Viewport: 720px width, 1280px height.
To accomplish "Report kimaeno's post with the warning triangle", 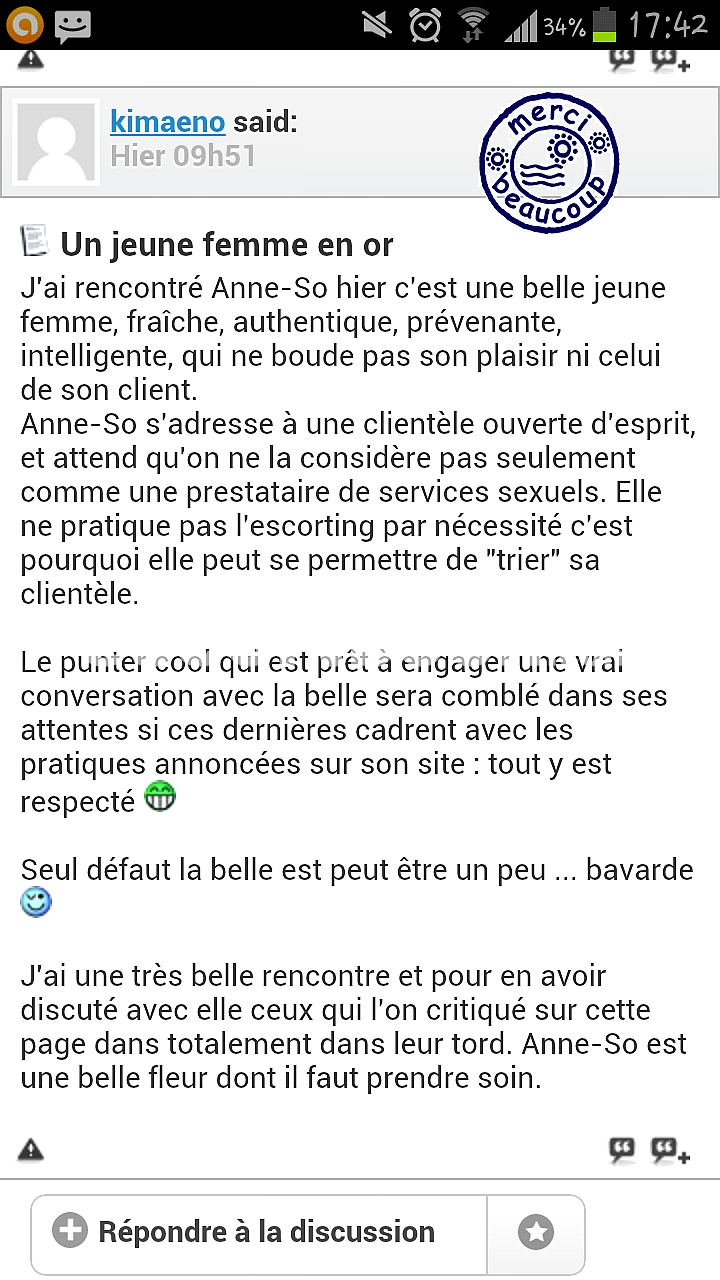I will tap(31, 1148).
